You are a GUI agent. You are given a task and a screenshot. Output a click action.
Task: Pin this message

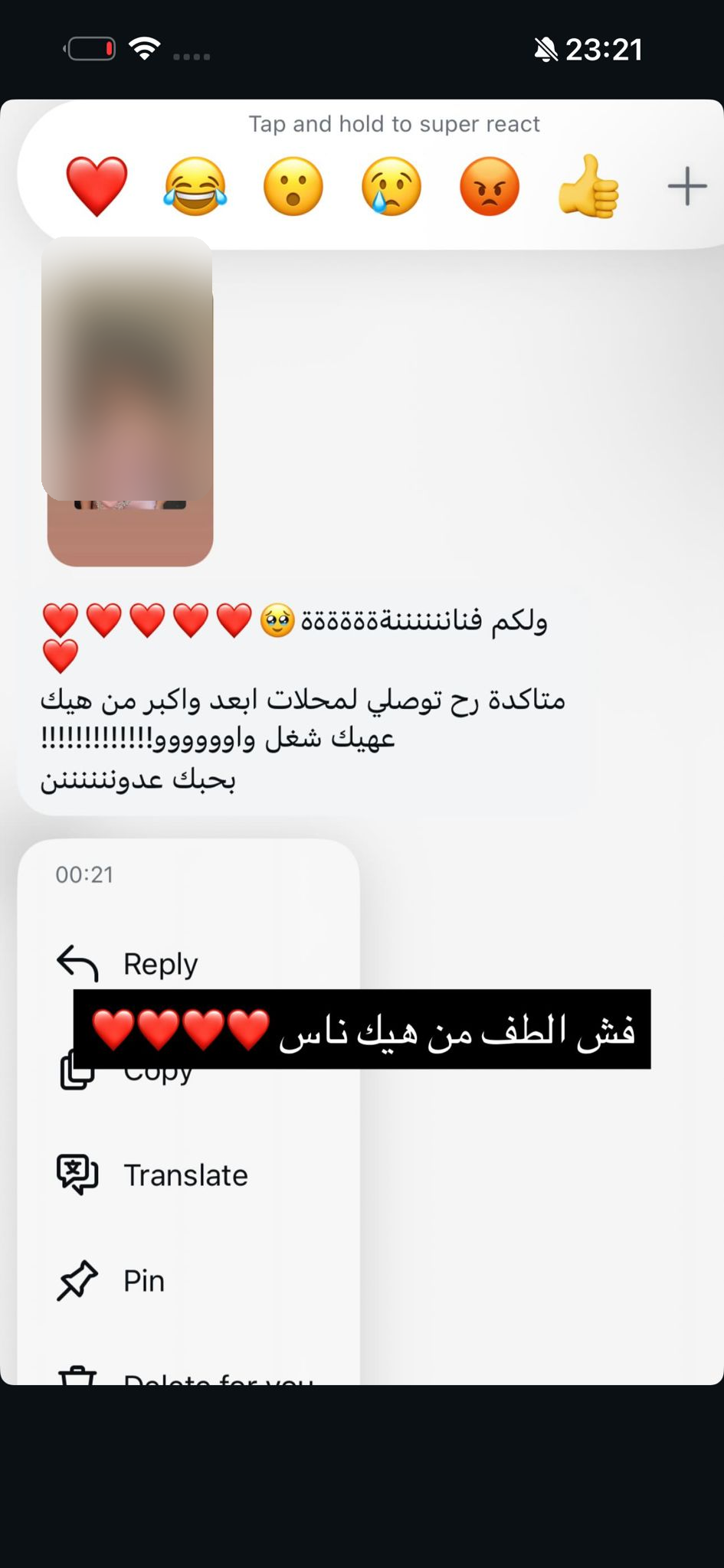pos(188,1280)
